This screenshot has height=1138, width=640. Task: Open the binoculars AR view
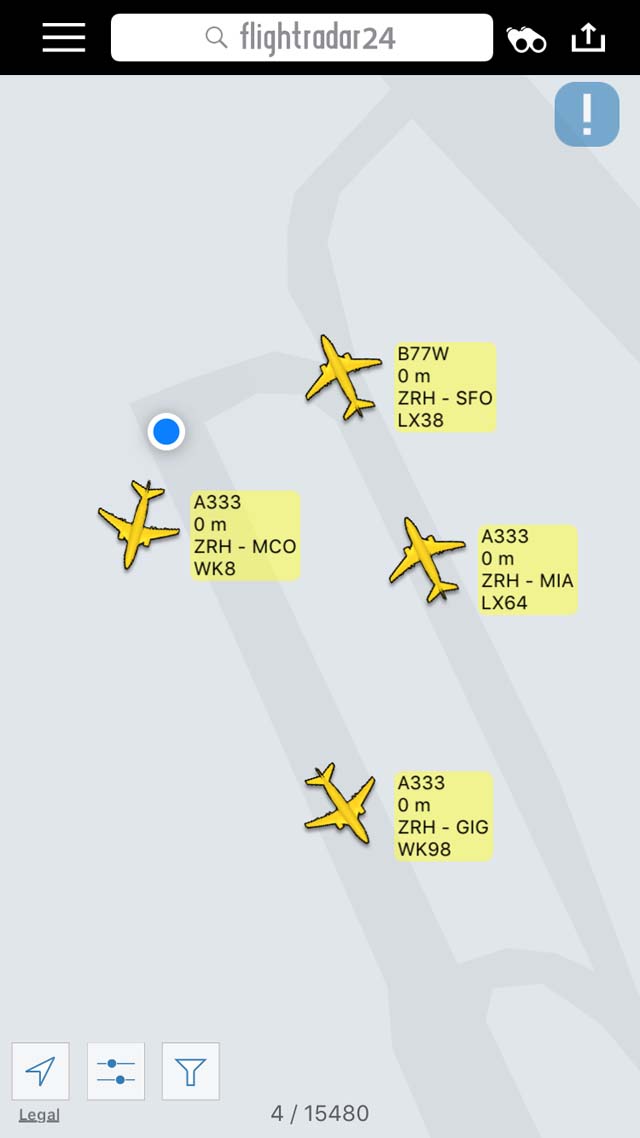[526, 40]
